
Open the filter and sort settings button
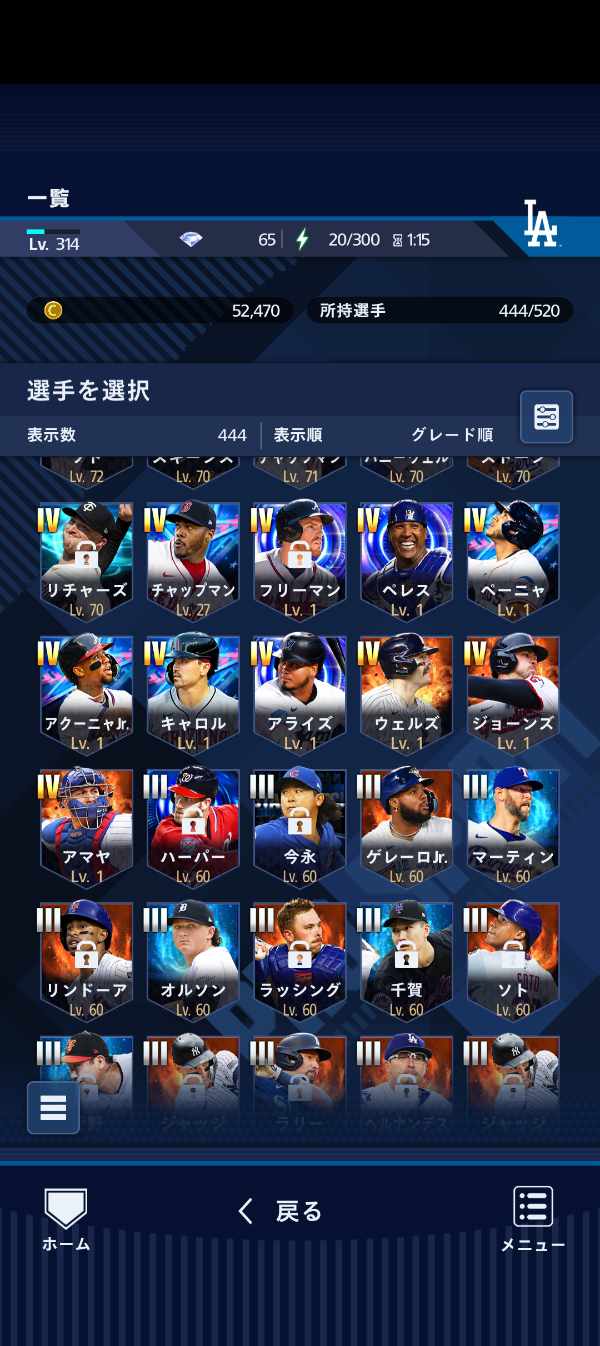point(546,417)
